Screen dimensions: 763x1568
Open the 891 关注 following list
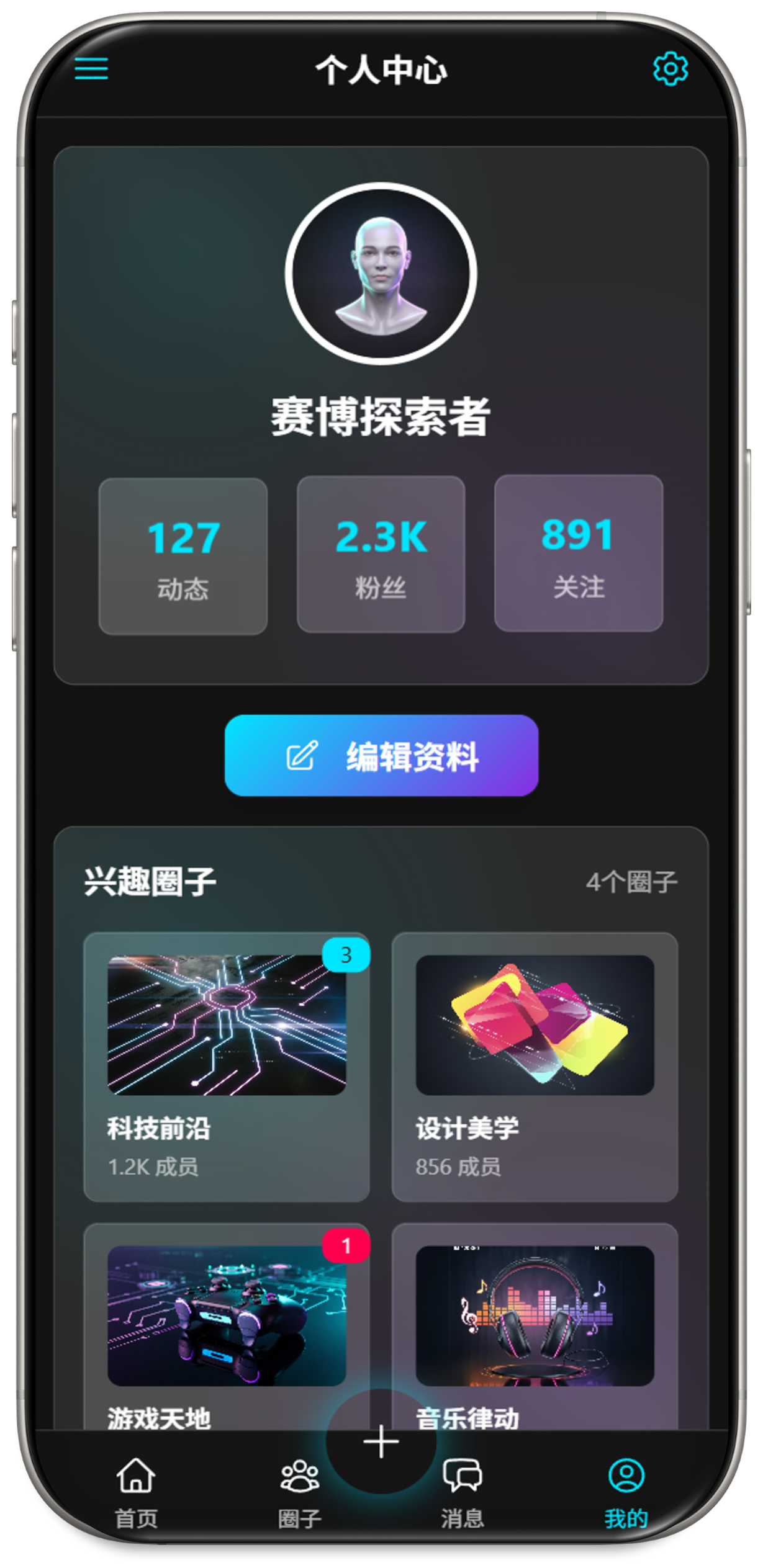pos(578,553)
